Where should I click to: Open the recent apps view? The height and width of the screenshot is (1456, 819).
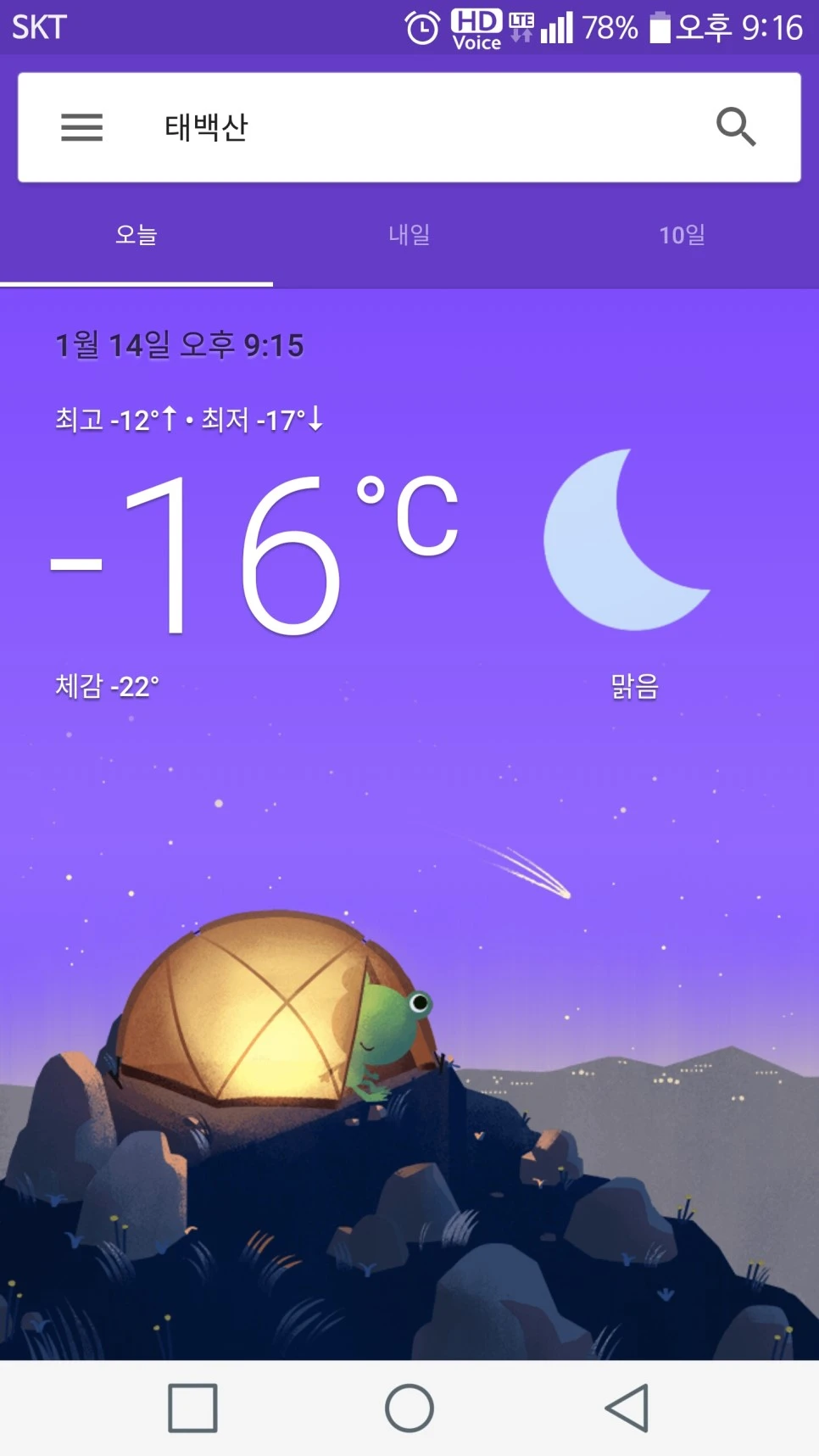(x=192, y=1409)
